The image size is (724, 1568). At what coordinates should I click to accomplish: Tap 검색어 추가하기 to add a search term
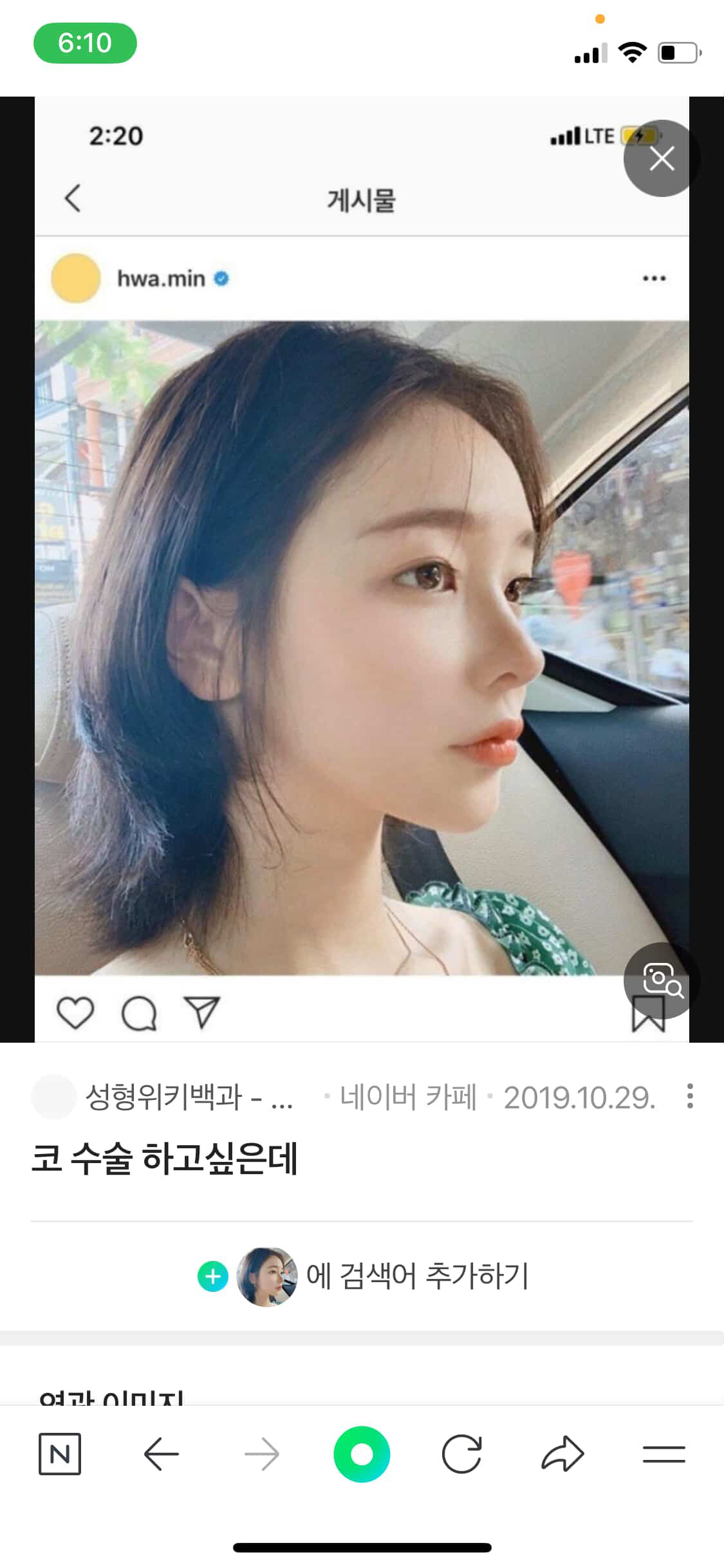click(x=417, y=1276)
